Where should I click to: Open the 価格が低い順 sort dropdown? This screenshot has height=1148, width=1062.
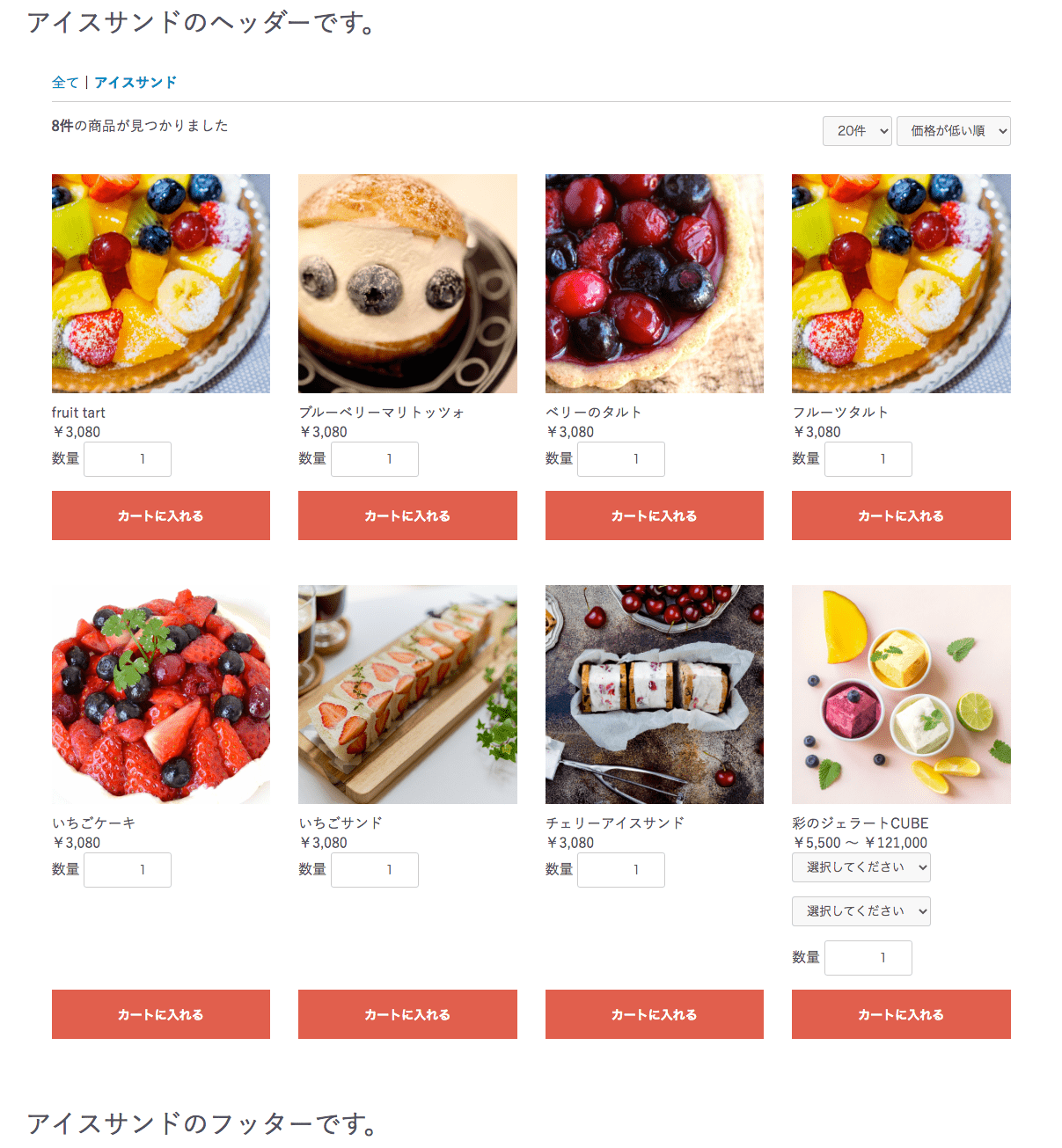point(953,131)
